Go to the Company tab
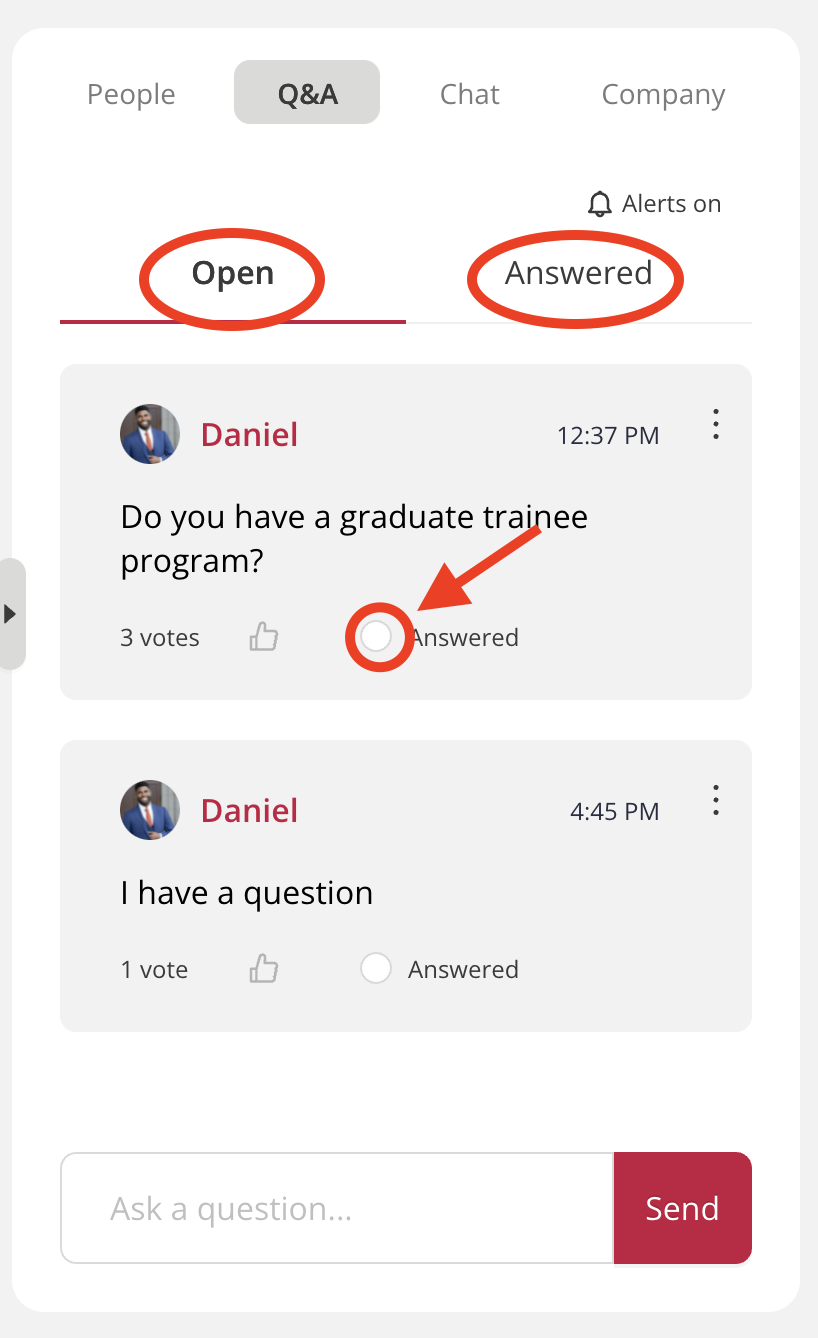The width and height of the screenshot is (818, 1338). [663, 94]
